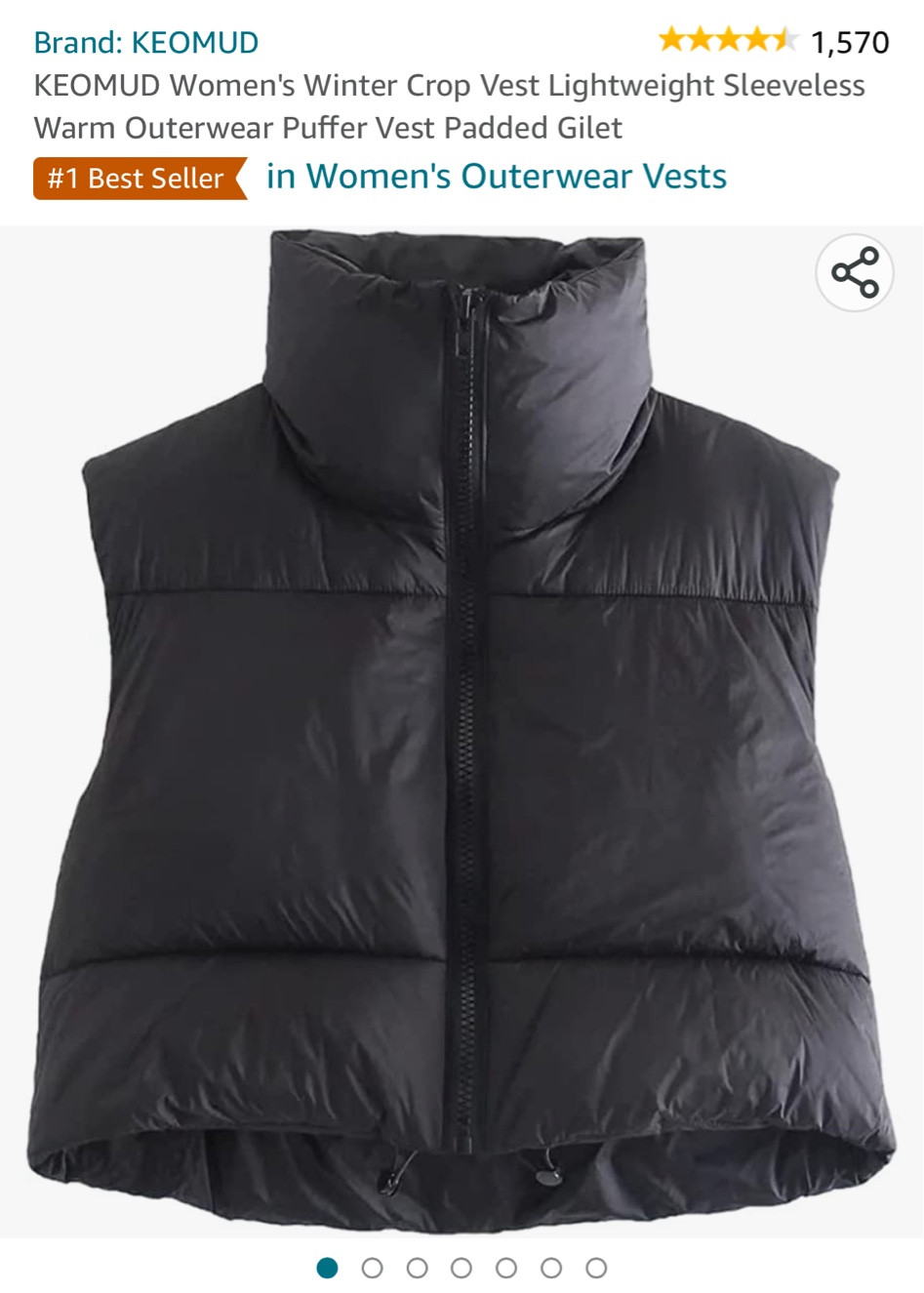This screenshot has height=1293, width=924.
Task: Select the last carousel dot
Action: point(592,1270)
